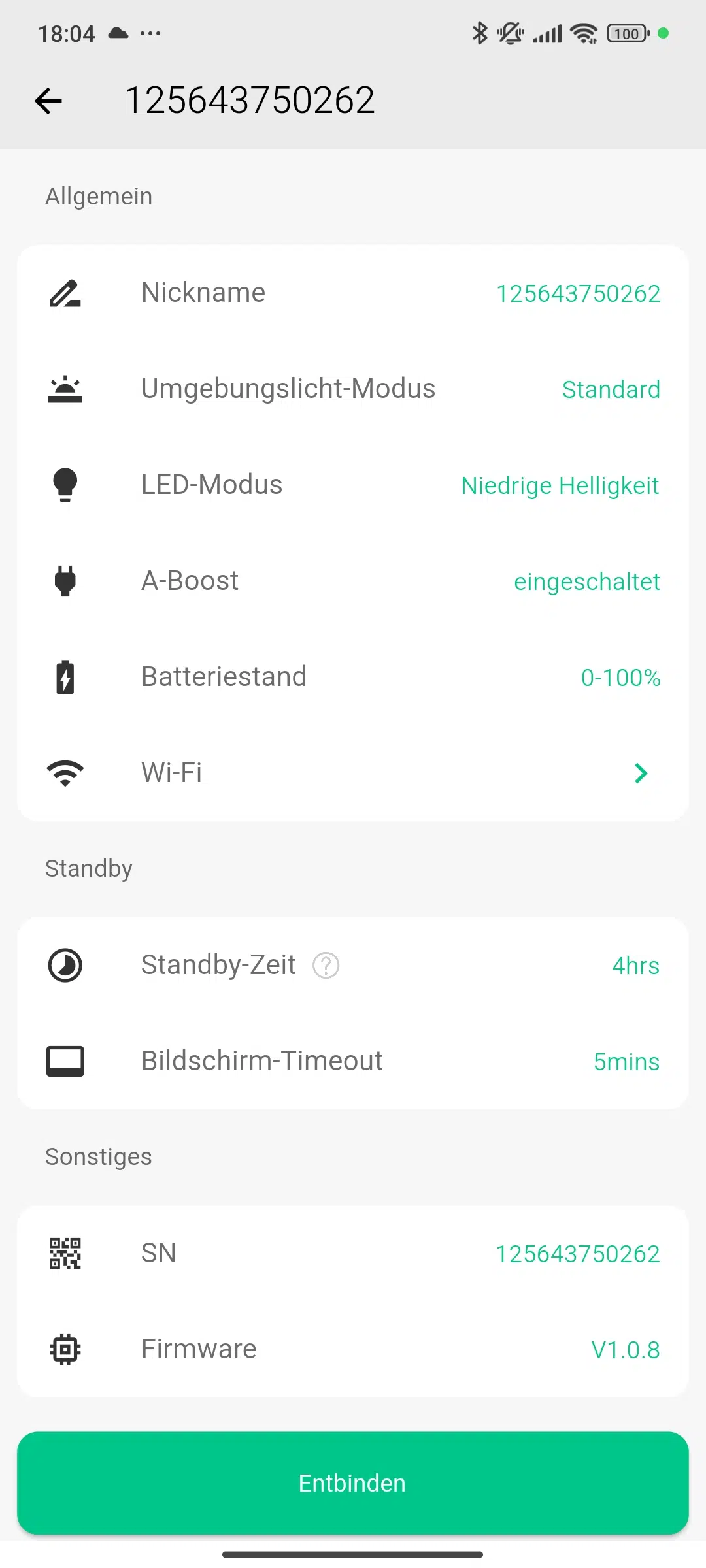Edit the device Nickname
This screenshot has height=1568, width=706.
(353, 293)
